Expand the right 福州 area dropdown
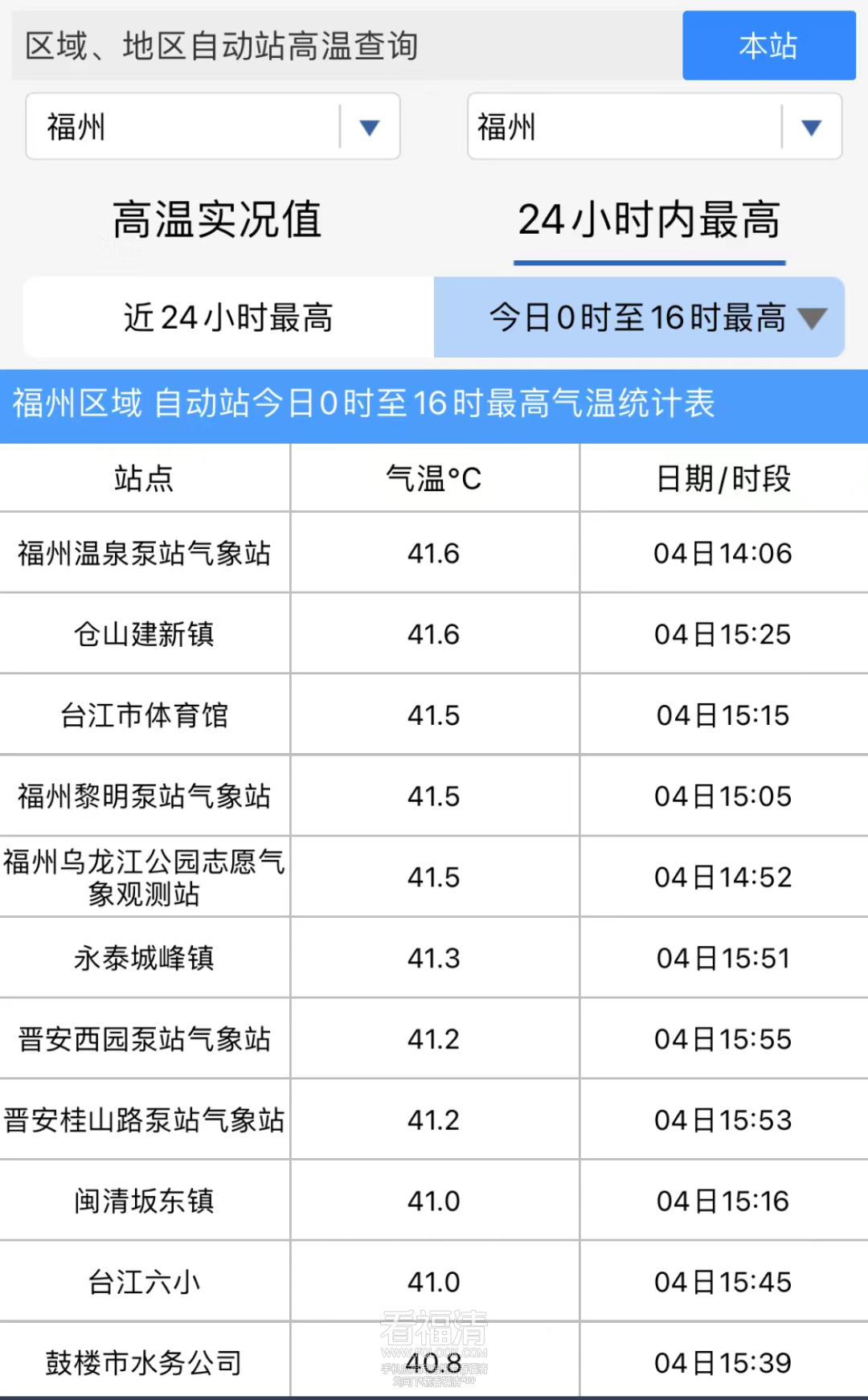Viewport: 868px width, 1400px height. coord(654,127)
